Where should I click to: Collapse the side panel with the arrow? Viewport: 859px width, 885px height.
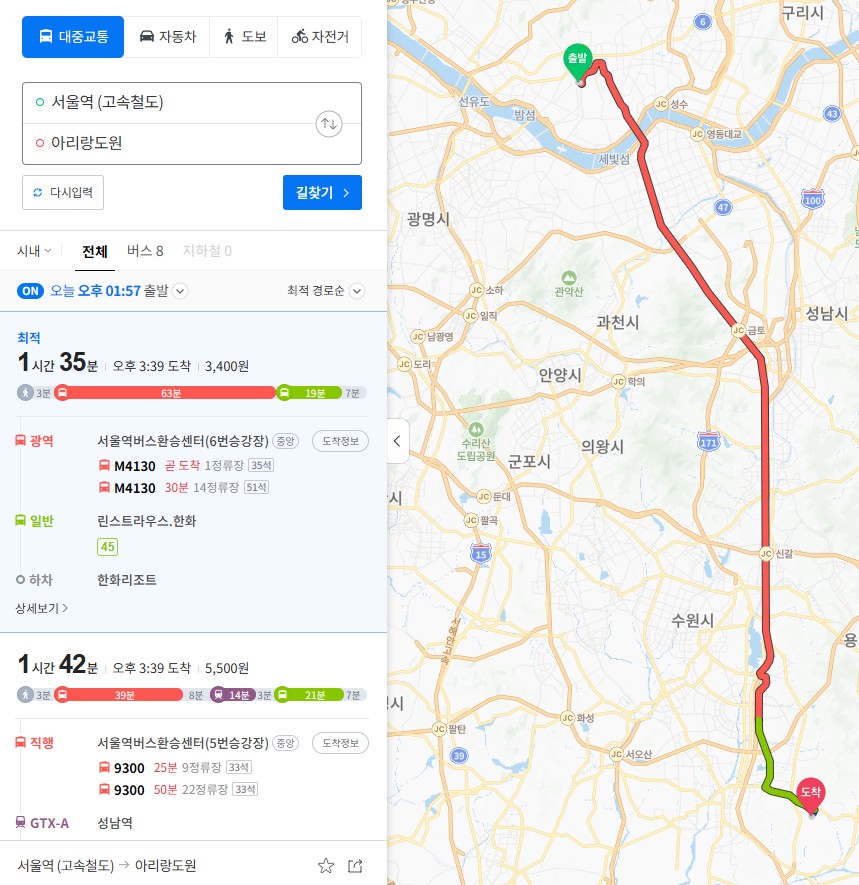397,440
